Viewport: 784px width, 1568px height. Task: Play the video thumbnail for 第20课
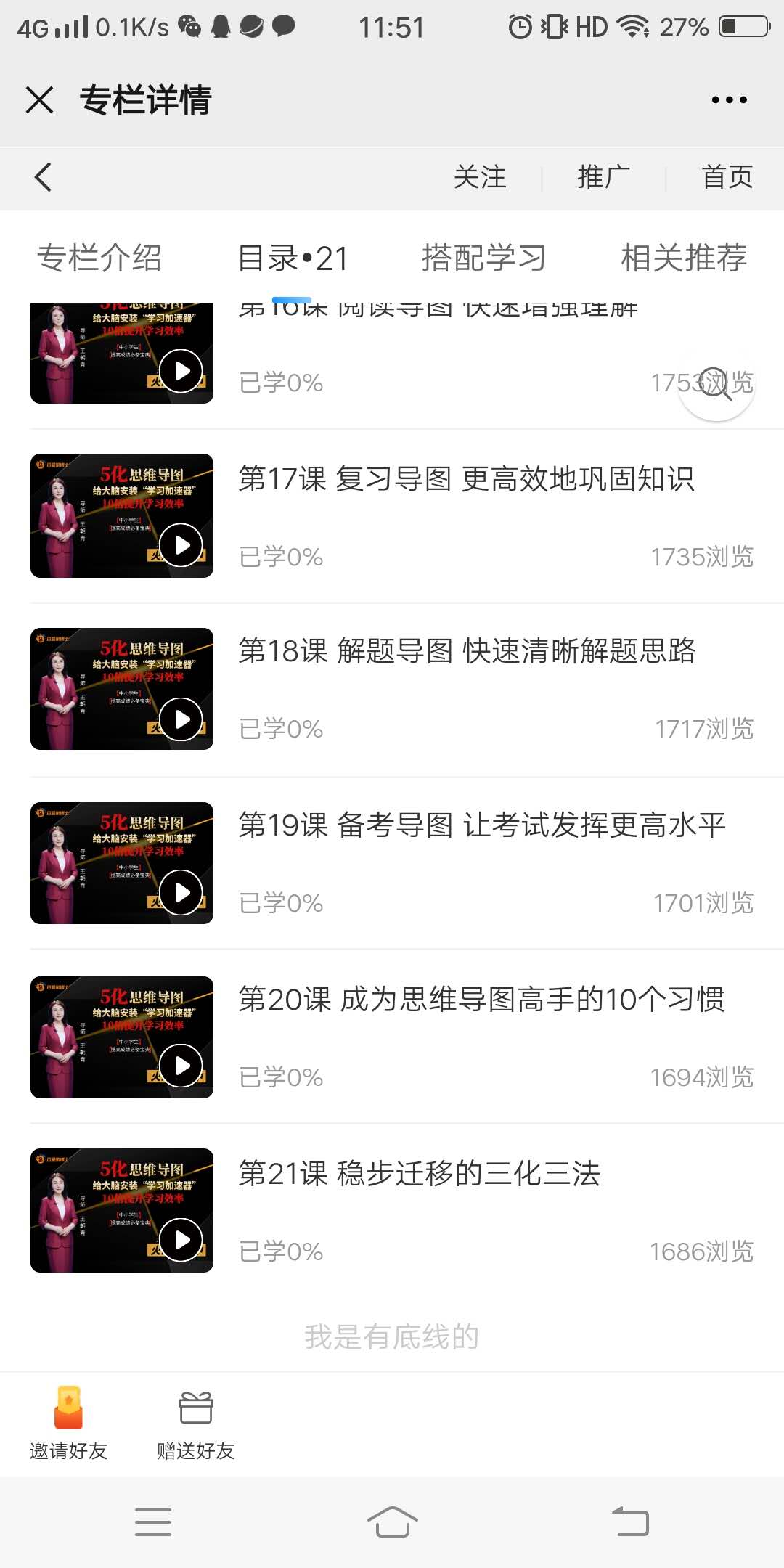click(181, 1065)
